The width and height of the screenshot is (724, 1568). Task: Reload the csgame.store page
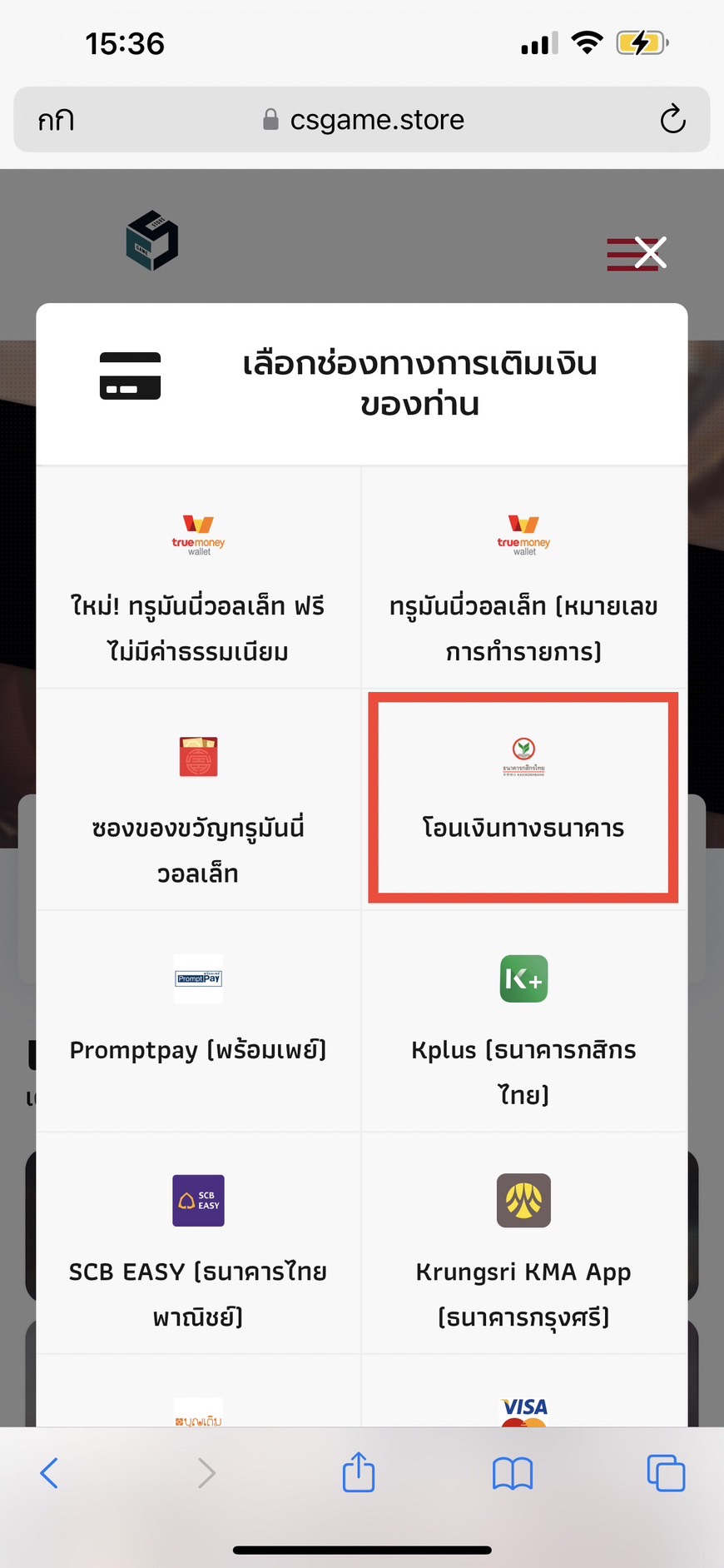click(672, 120)
